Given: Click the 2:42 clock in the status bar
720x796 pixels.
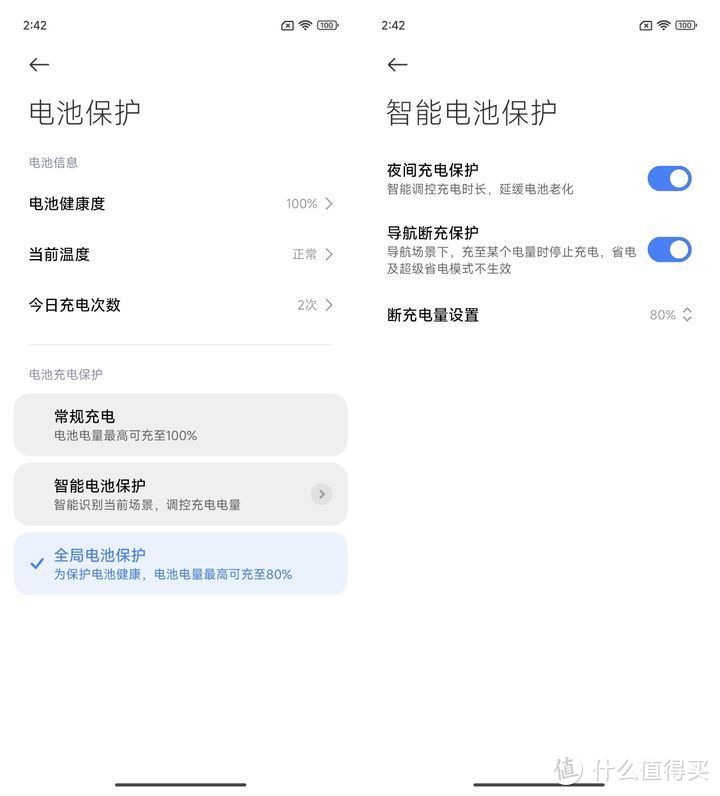Looking at the screenshot, I should (x=36, y=24).
